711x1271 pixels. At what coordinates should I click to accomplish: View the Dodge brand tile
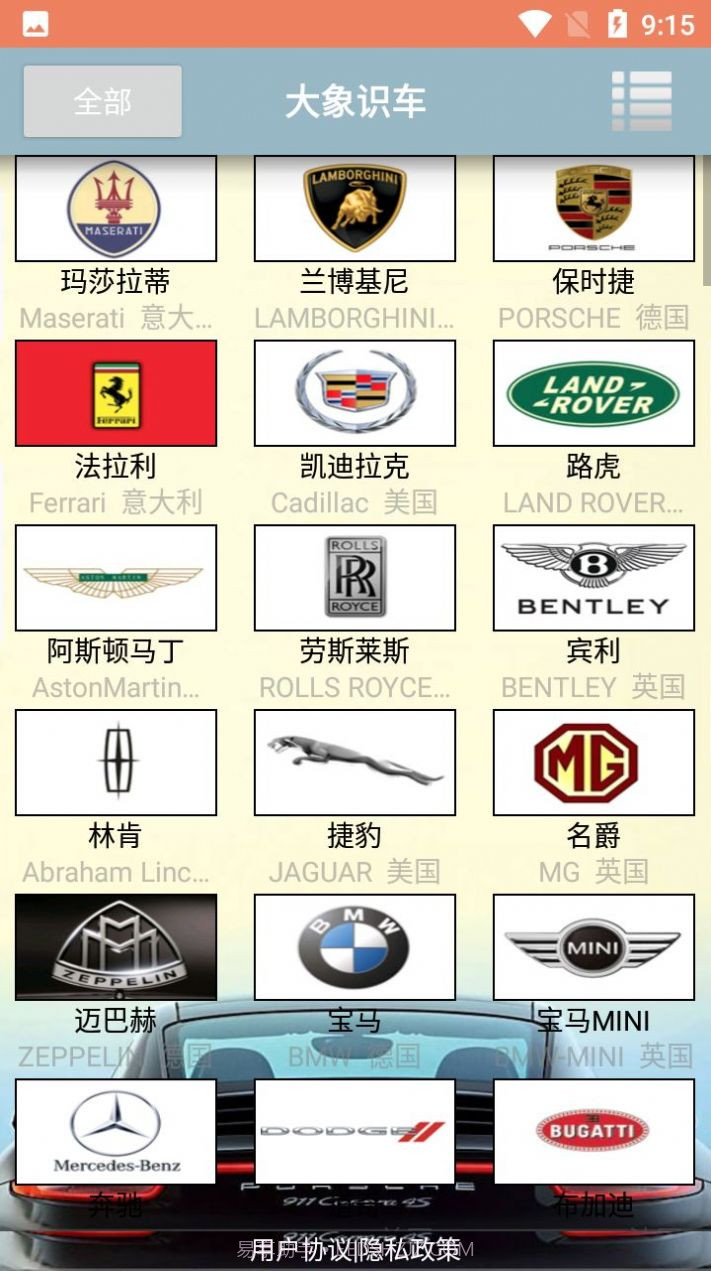coord(354,1131)
